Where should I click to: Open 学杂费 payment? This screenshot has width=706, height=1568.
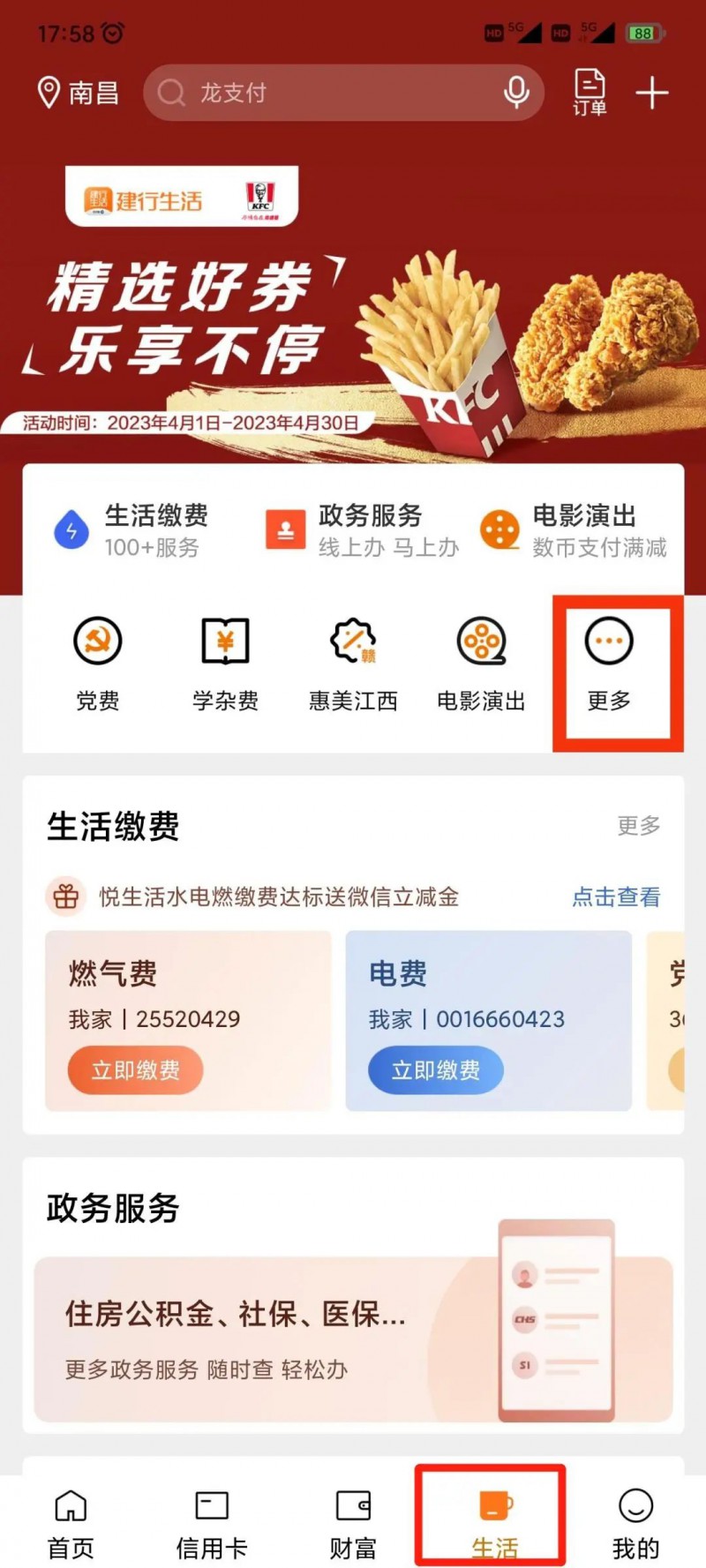pyautogui.click(x=225, y=662)
